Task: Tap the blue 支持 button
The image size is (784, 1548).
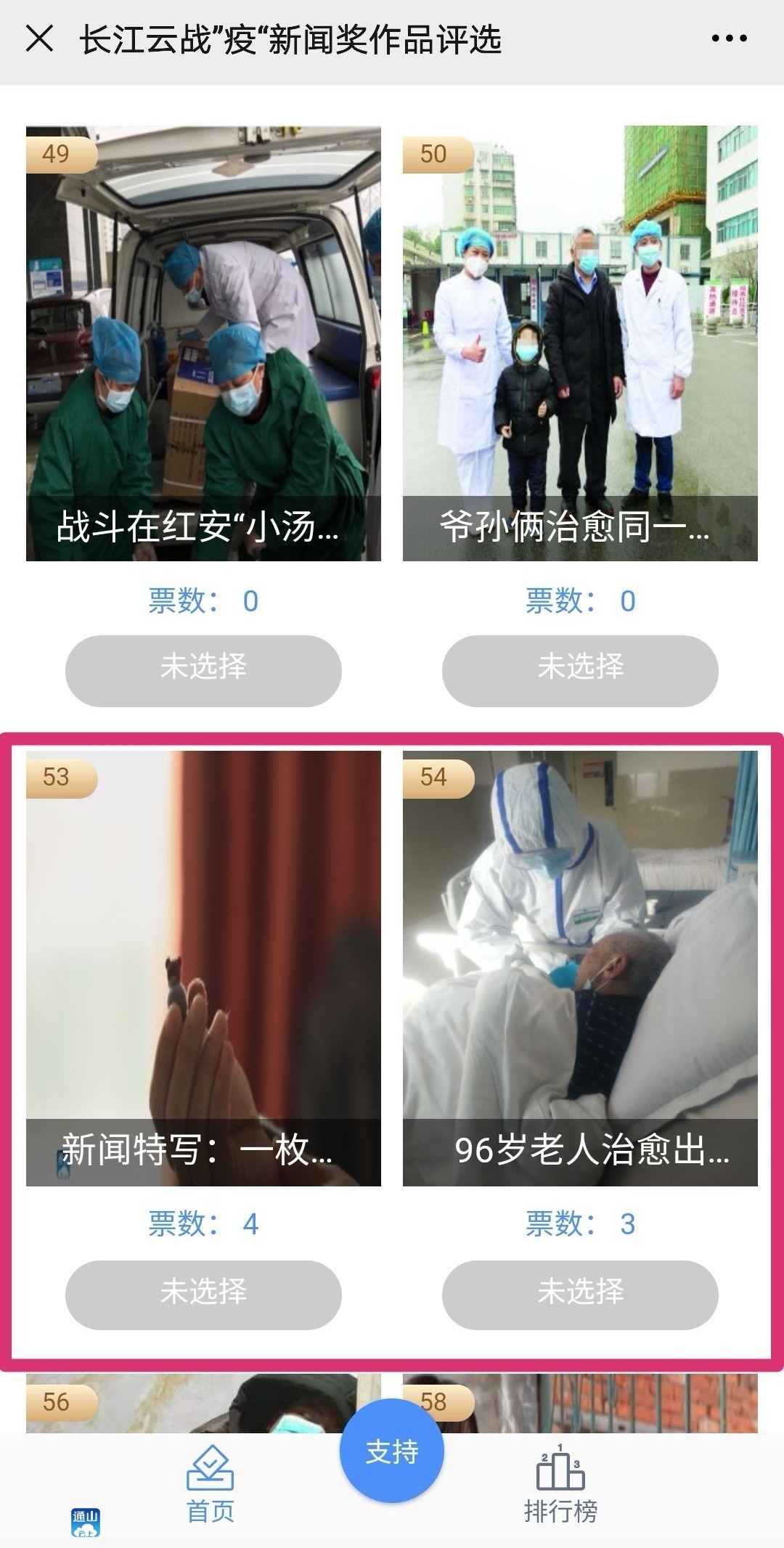Action: tap(392, 1451)
